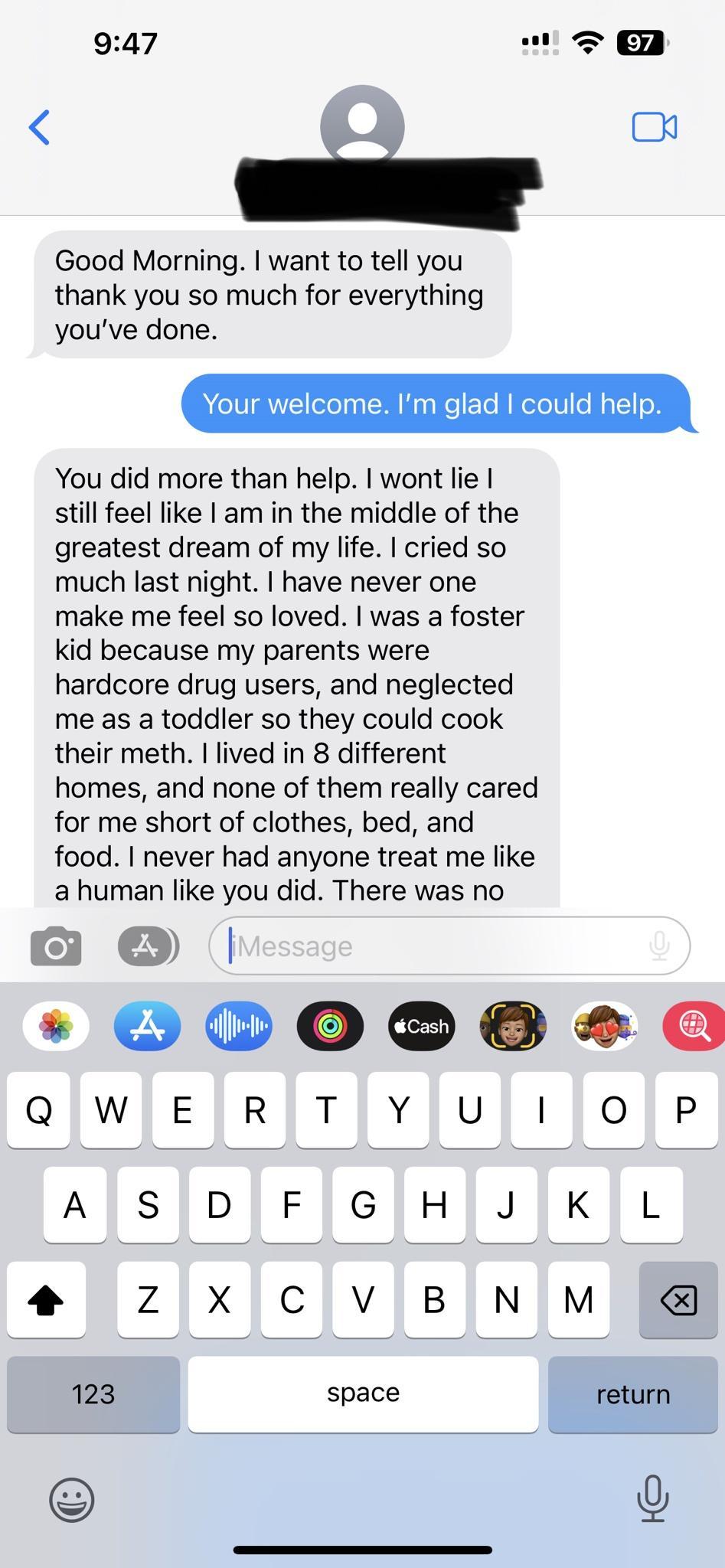Open the Fitness activity rings app
The image size is (725, 1568).
click(330, 1026)
